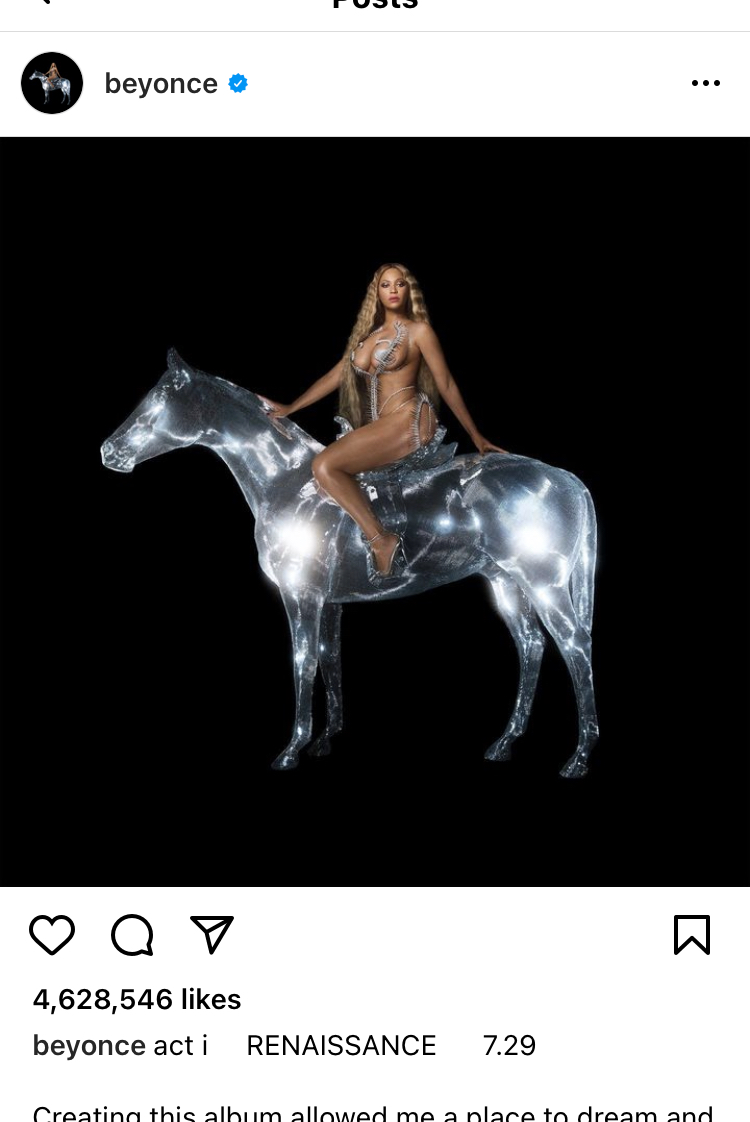750x1122 pixels.
Task: Open the post's three-dot options menu
Action: pyautogui.click(x=705, y=84)
